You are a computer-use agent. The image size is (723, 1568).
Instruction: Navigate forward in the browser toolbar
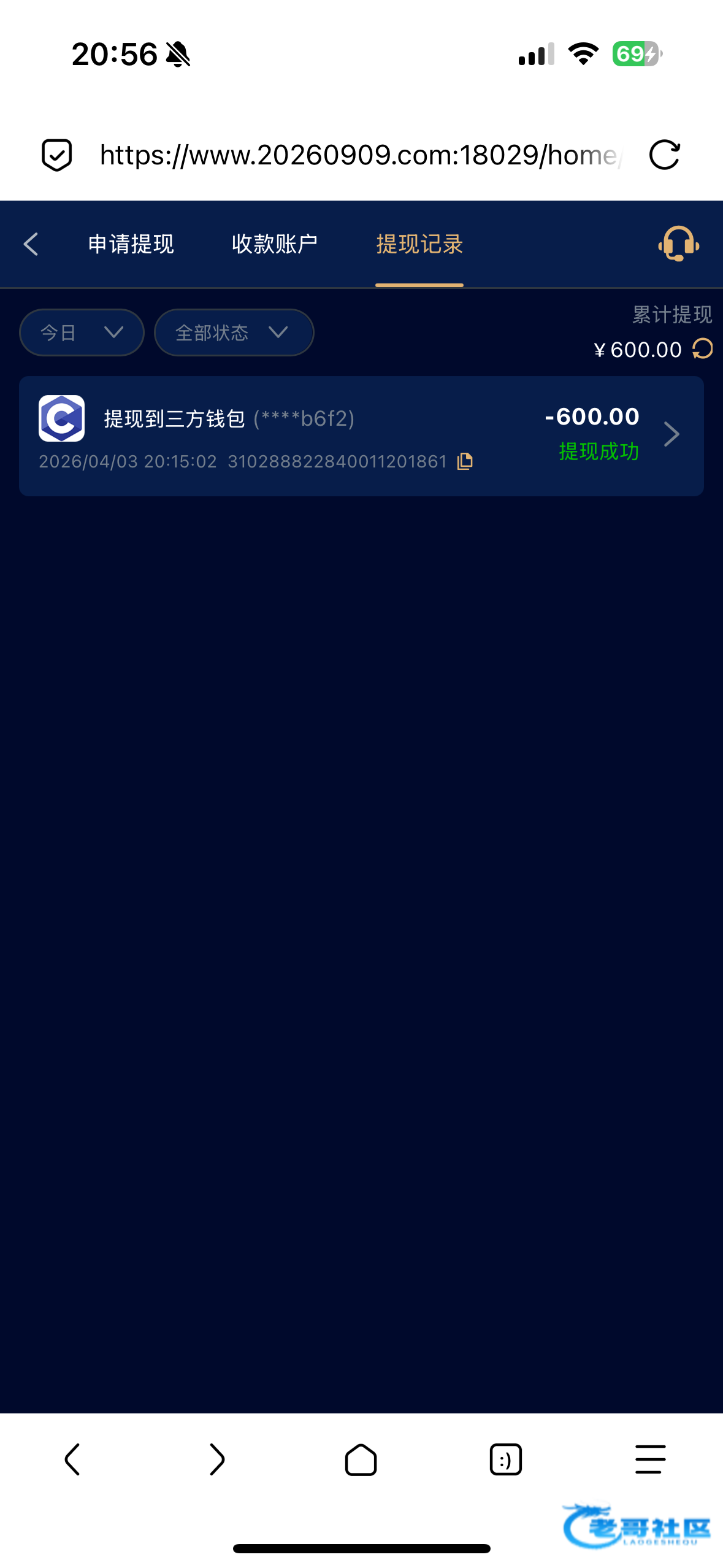(x=217, y=1459)
